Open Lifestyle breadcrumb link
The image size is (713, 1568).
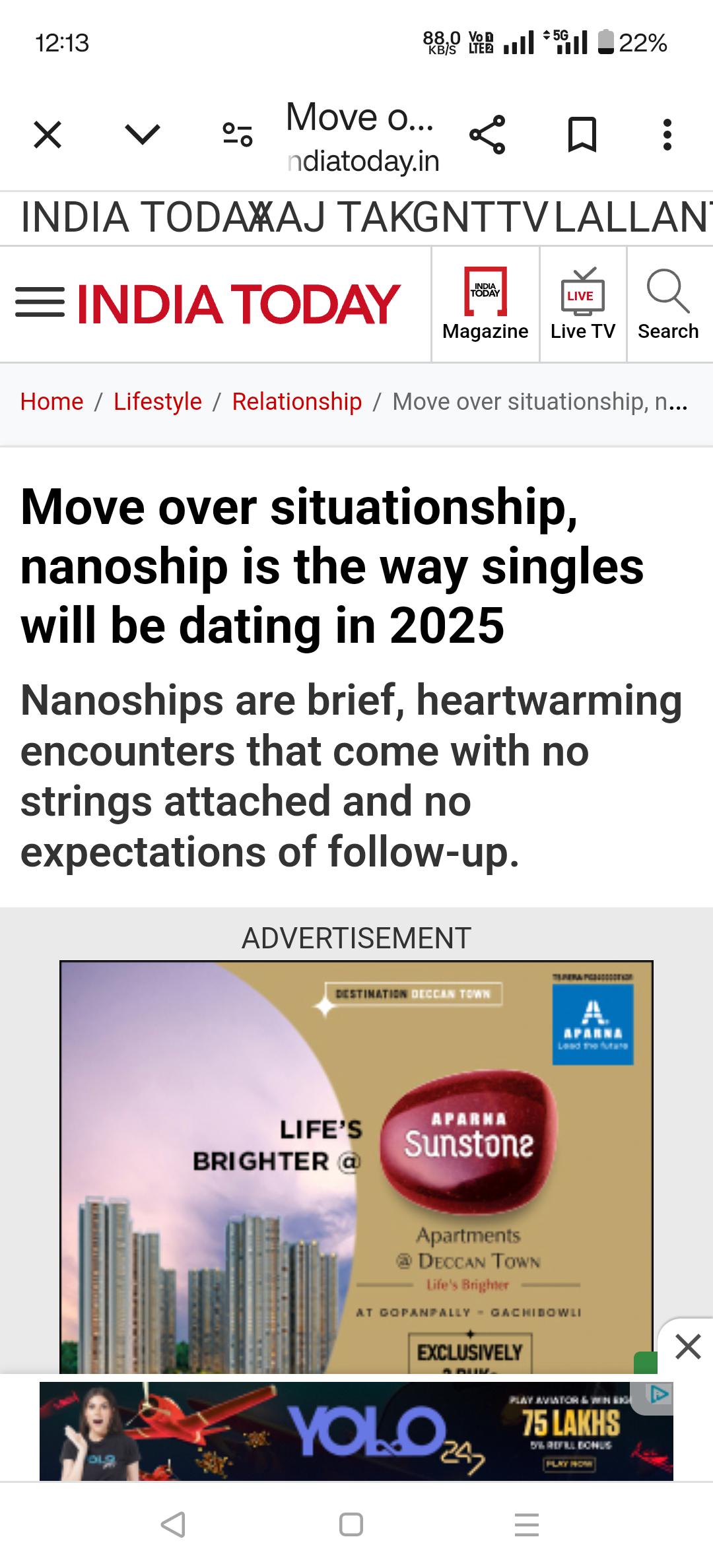(x=157, y=401)
